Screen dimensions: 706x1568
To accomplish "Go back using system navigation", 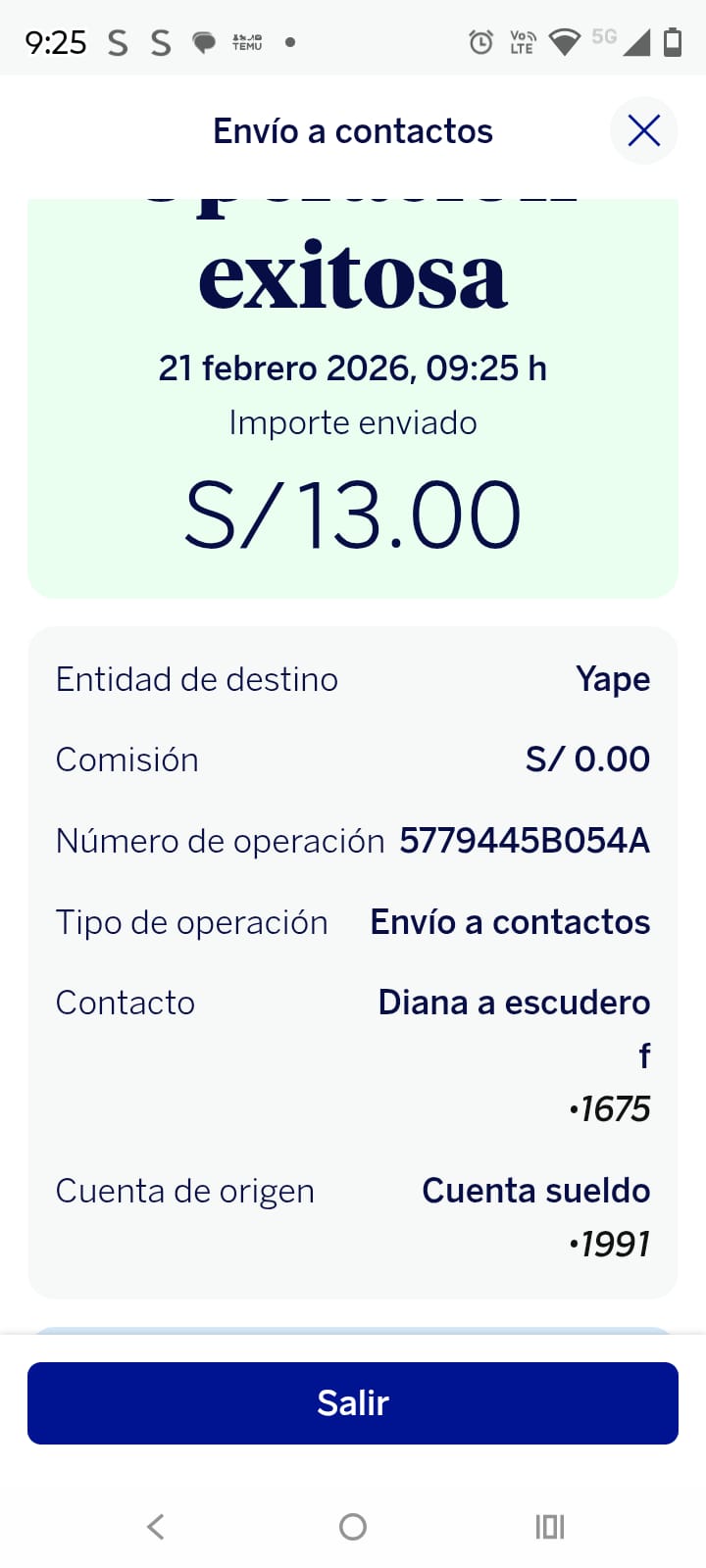I will (156, 1526).
